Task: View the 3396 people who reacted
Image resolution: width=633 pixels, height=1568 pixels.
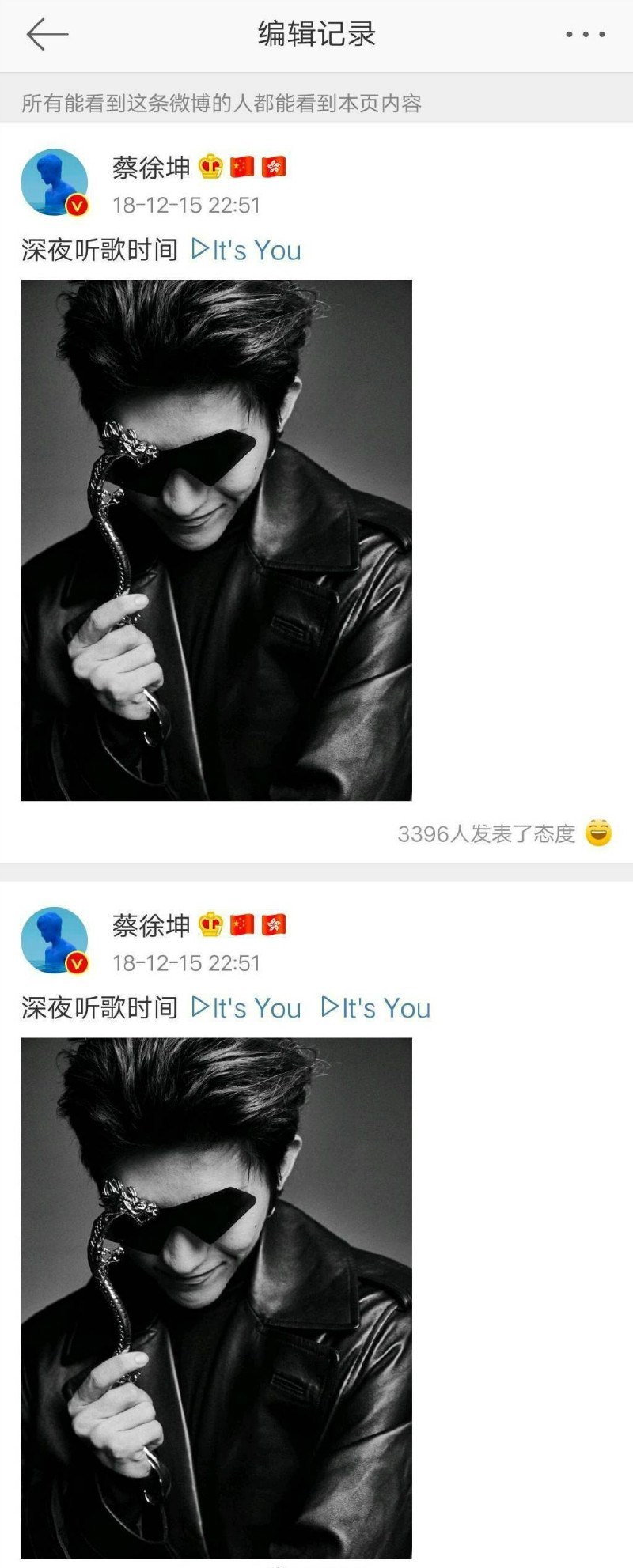Action: click(x=486, y=833)
